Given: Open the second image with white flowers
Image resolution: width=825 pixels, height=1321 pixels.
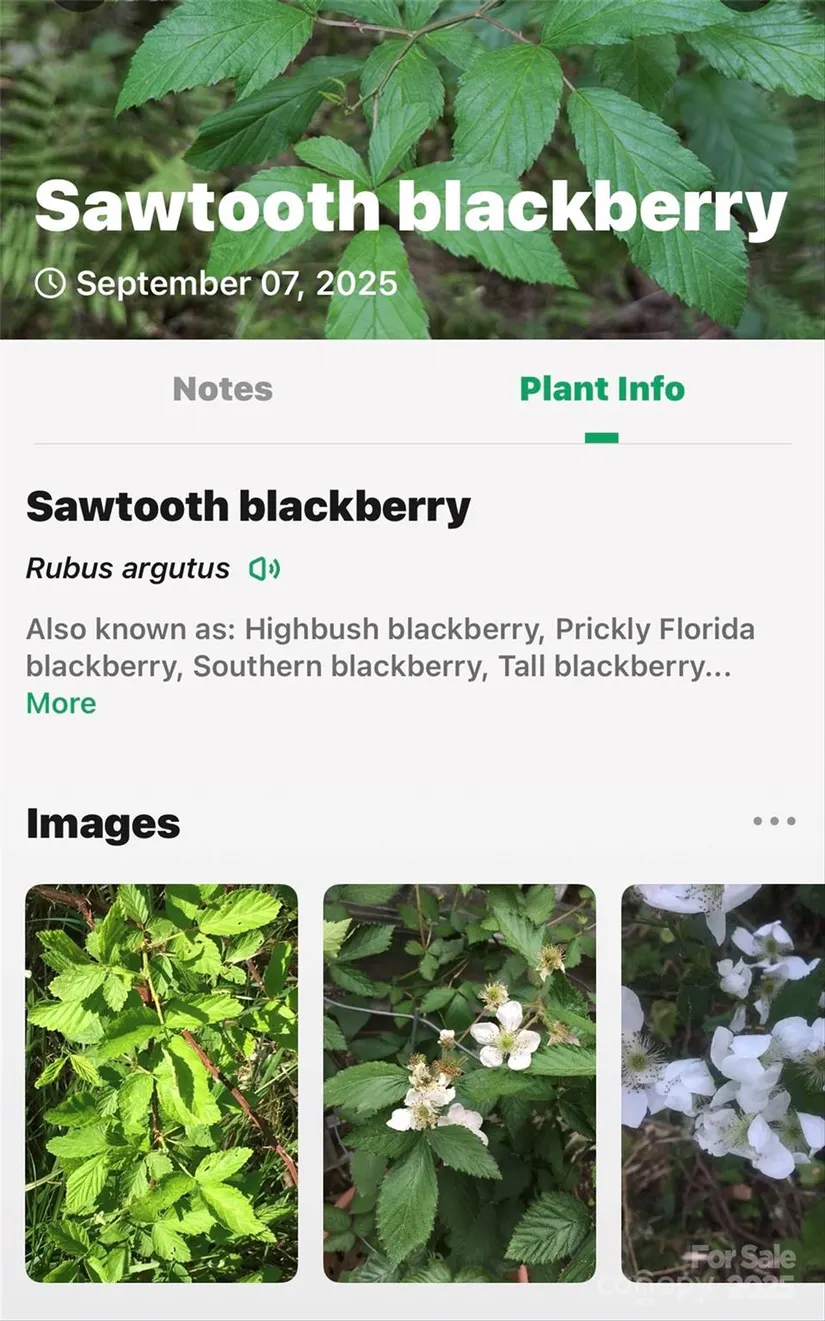Looking at the screenshot, I should [459, 1082].
